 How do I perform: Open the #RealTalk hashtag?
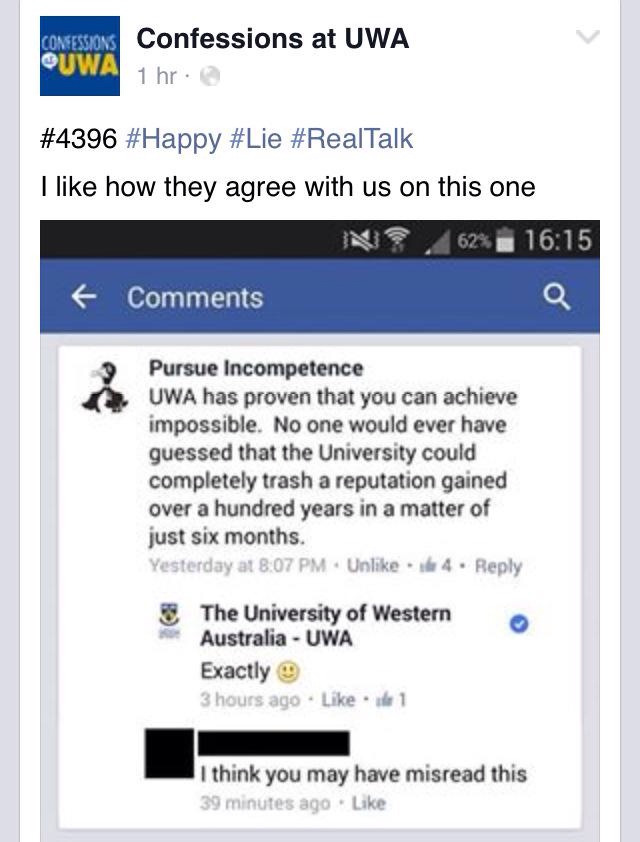tap(351, 138)
